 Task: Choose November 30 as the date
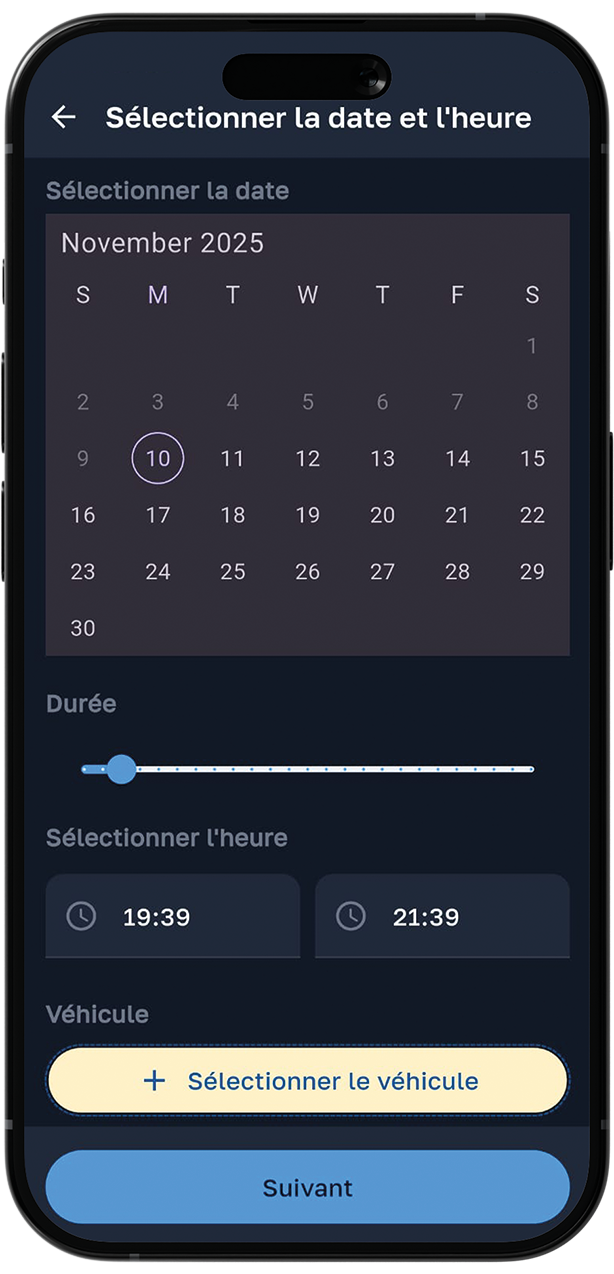(x=83, y=628)
